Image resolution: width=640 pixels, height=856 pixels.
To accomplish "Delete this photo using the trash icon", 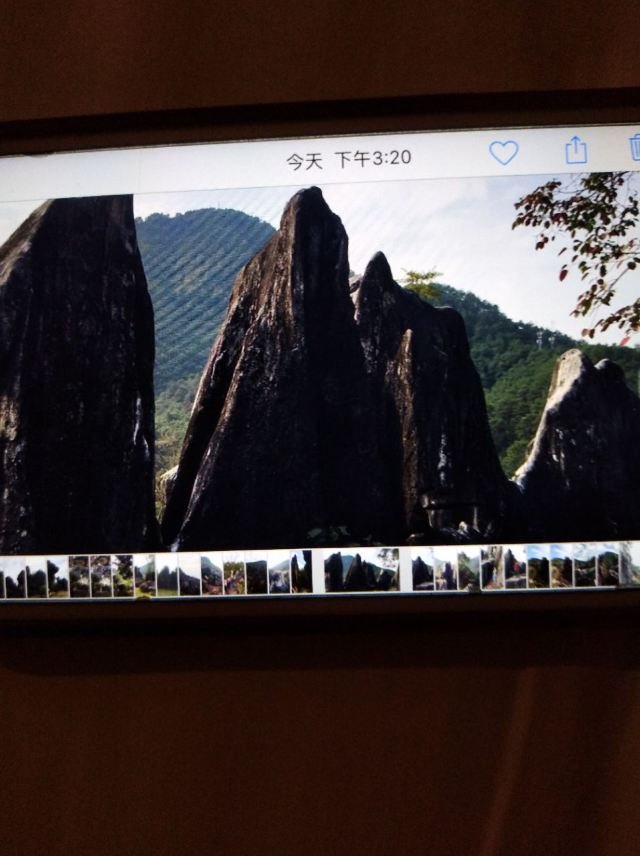I will point(634,147).
